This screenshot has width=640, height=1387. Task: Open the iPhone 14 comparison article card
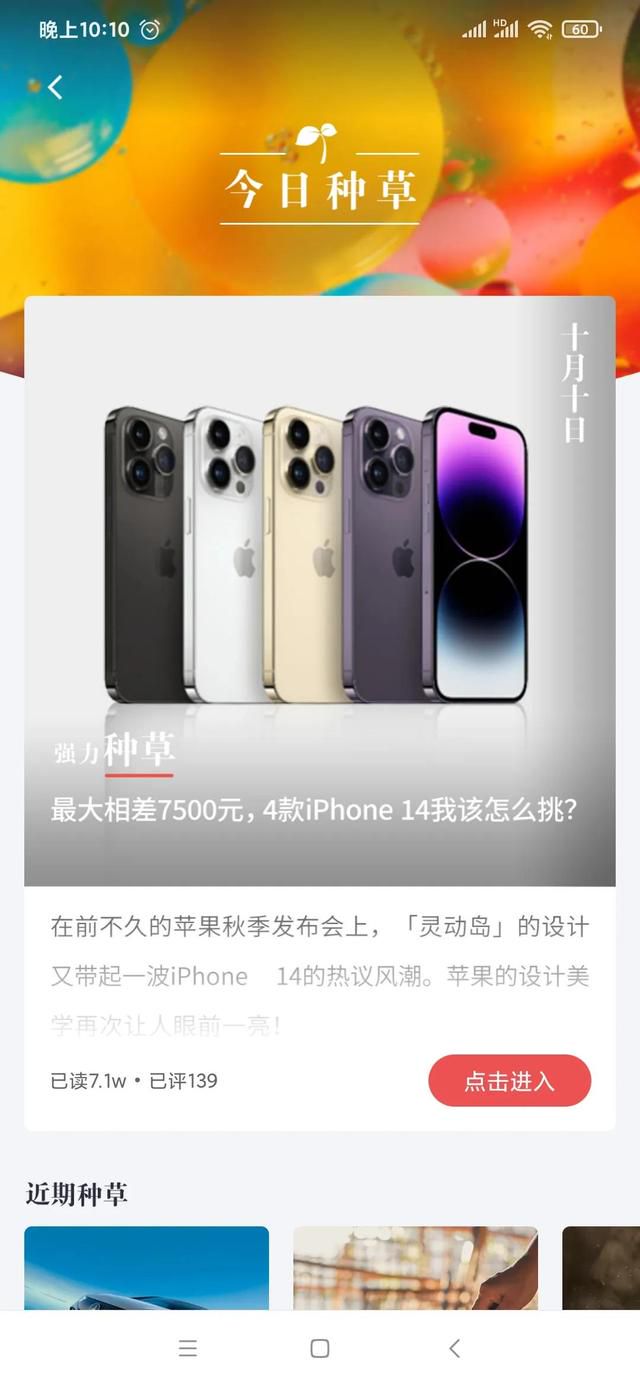point(320,713)
